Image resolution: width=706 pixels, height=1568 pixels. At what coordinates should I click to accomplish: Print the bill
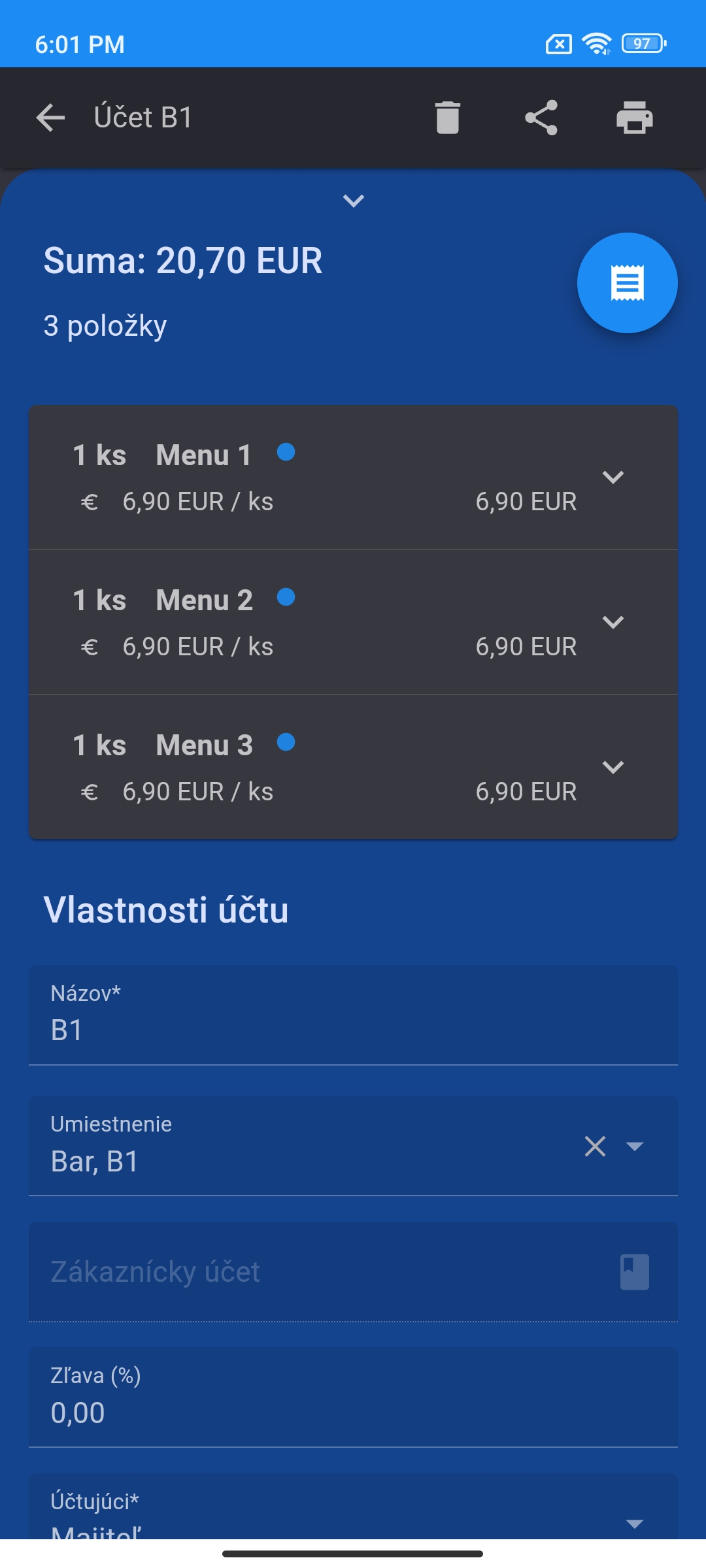(x=635, y=118)
